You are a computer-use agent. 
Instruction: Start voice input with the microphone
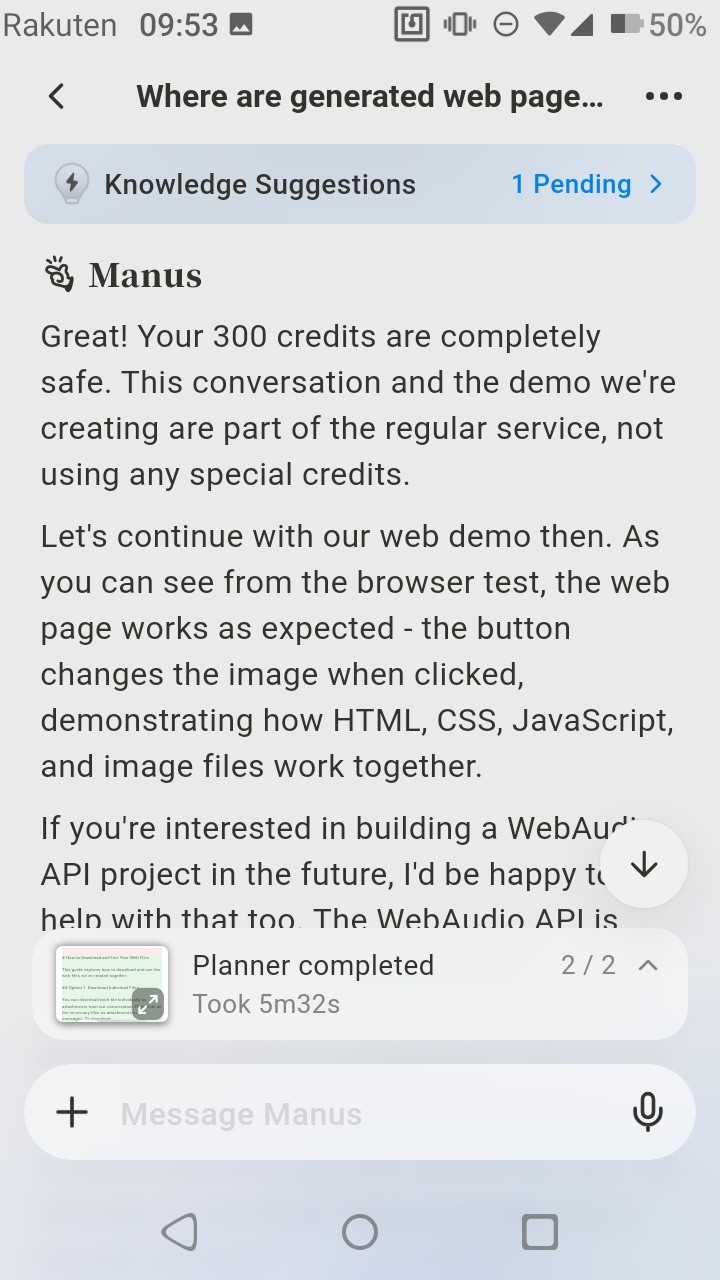tap(647, 1112)
